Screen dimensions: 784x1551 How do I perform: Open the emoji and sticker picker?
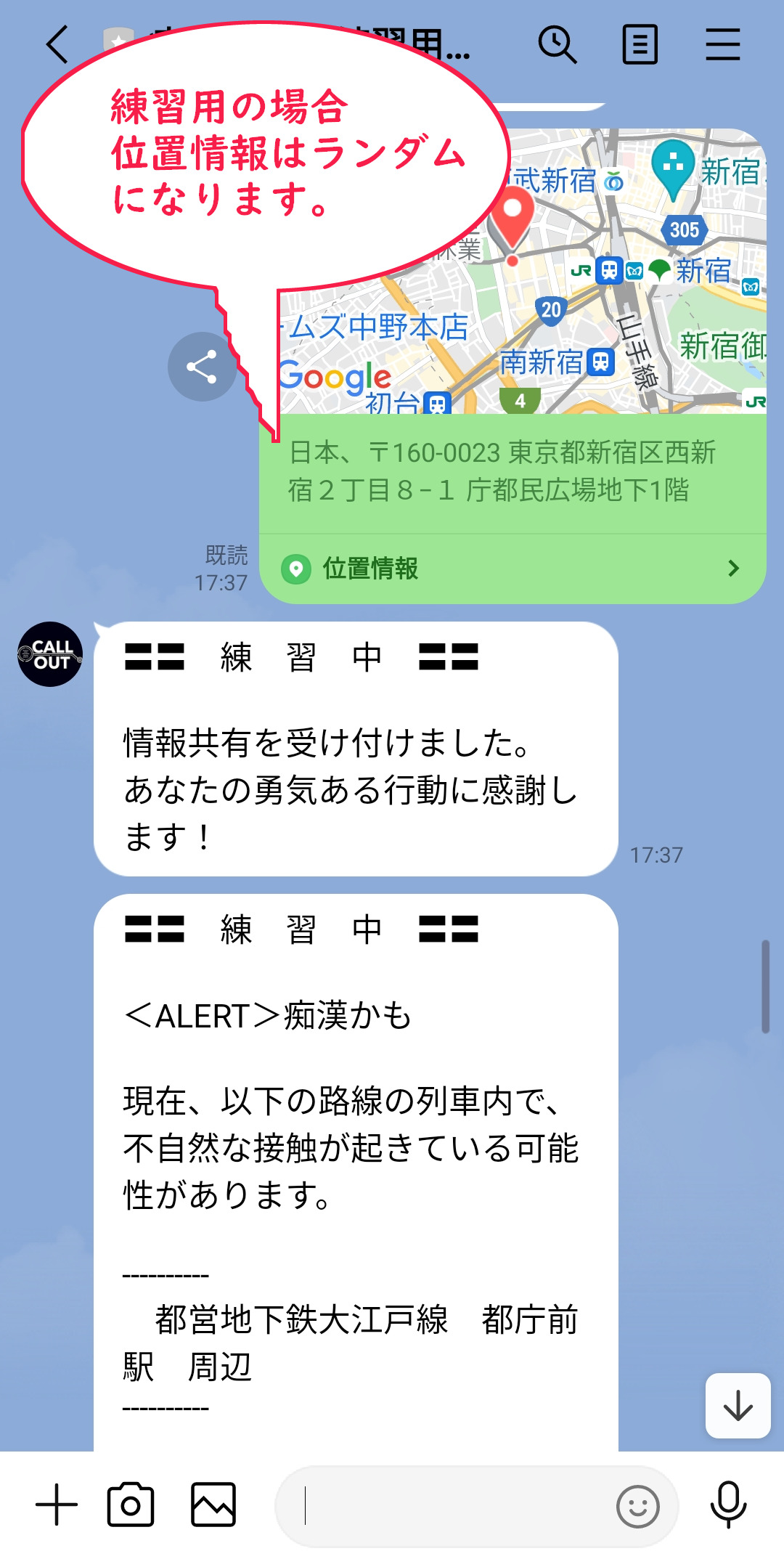[x=637, y=1506]
